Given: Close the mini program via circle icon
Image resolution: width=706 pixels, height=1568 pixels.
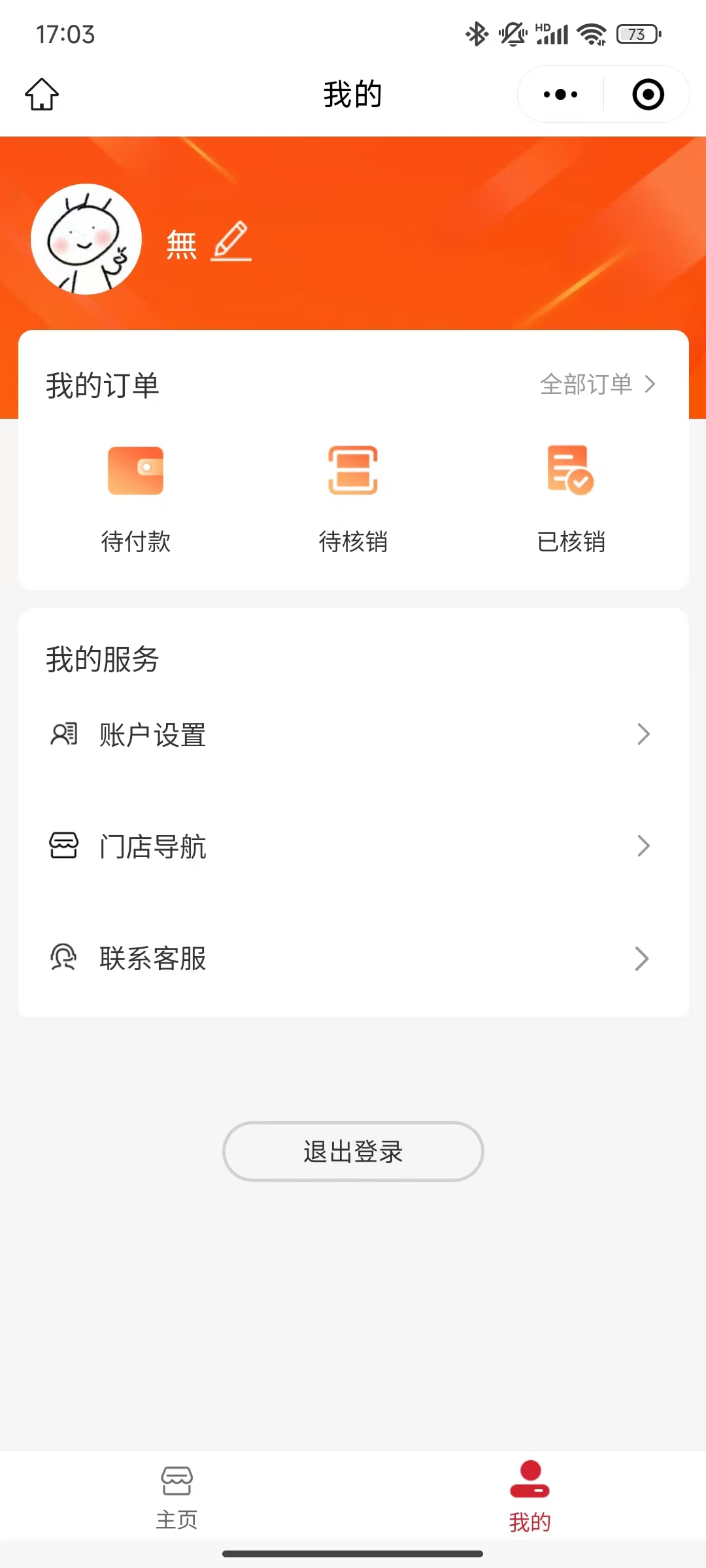Looking at the screenshot, I should pyautogui.click(x=648, y=94).
